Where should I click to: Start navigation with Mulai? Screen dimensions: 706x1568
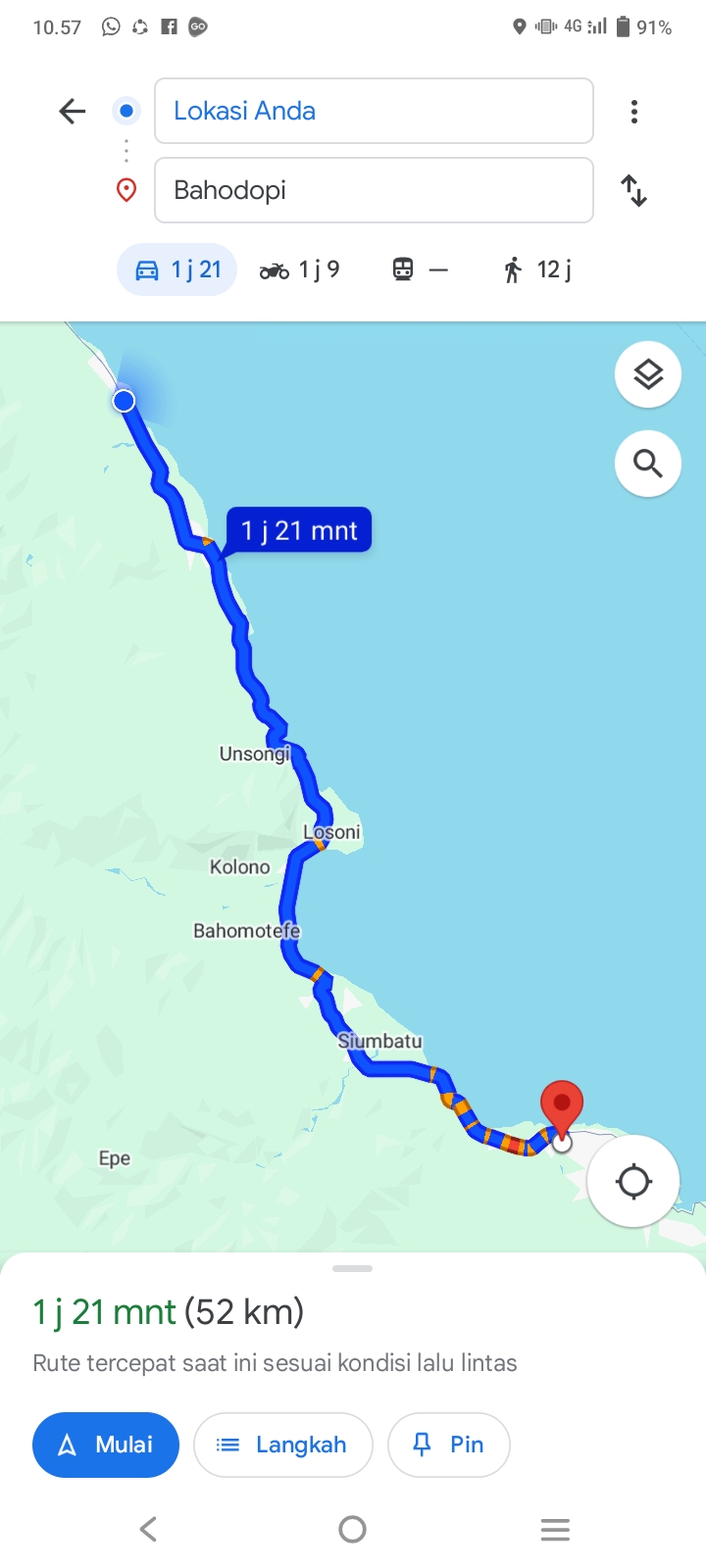coord(106,1445)
